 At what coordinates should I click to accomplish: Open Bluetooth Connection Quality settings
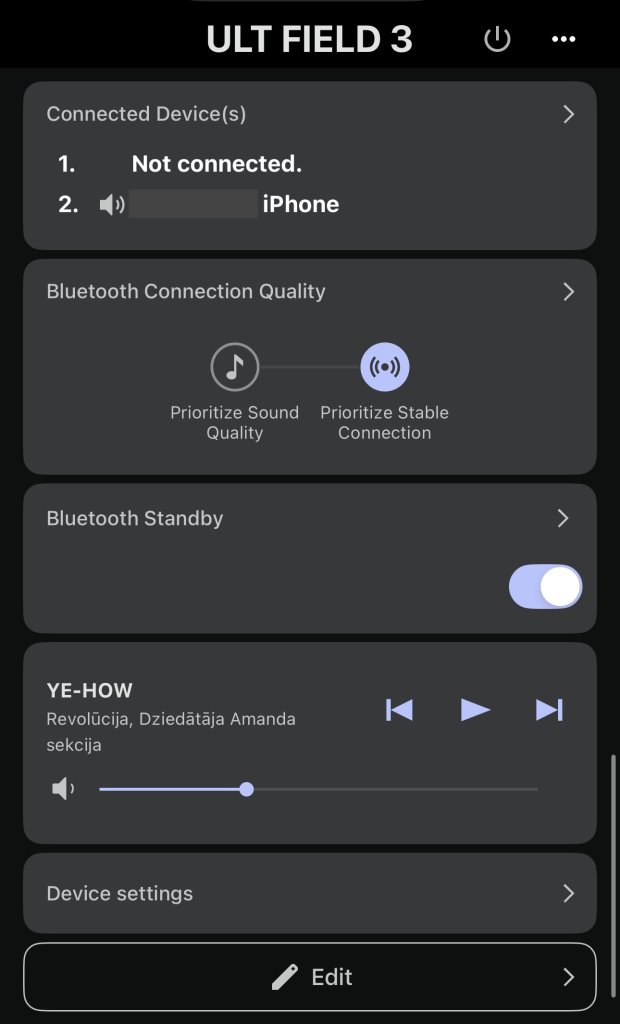[x=310, y=291]
